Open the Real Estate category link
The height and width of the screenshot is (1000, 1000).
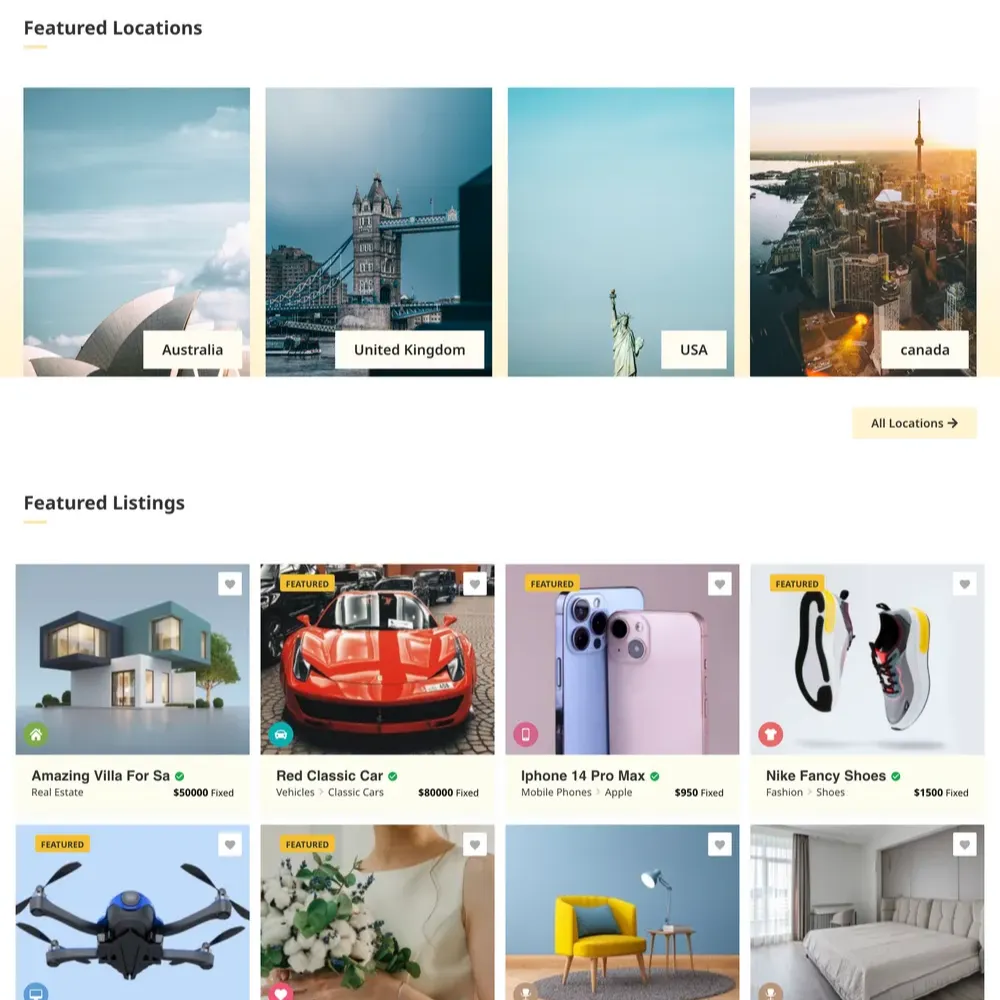pyautogui.click(x=57, y=793)
